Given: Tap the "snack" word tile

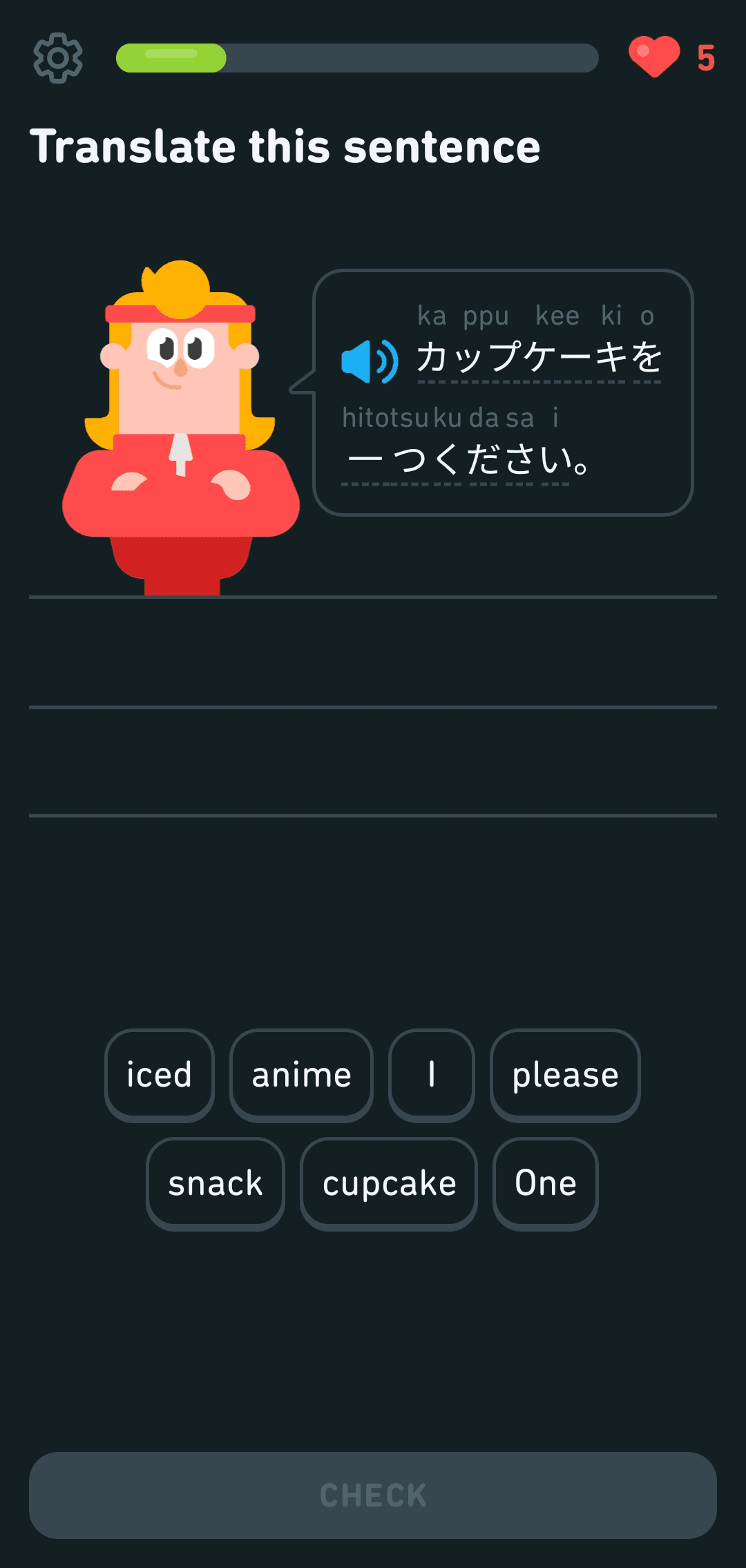Looking at the screenshot, I should [x=216, y=1183].
